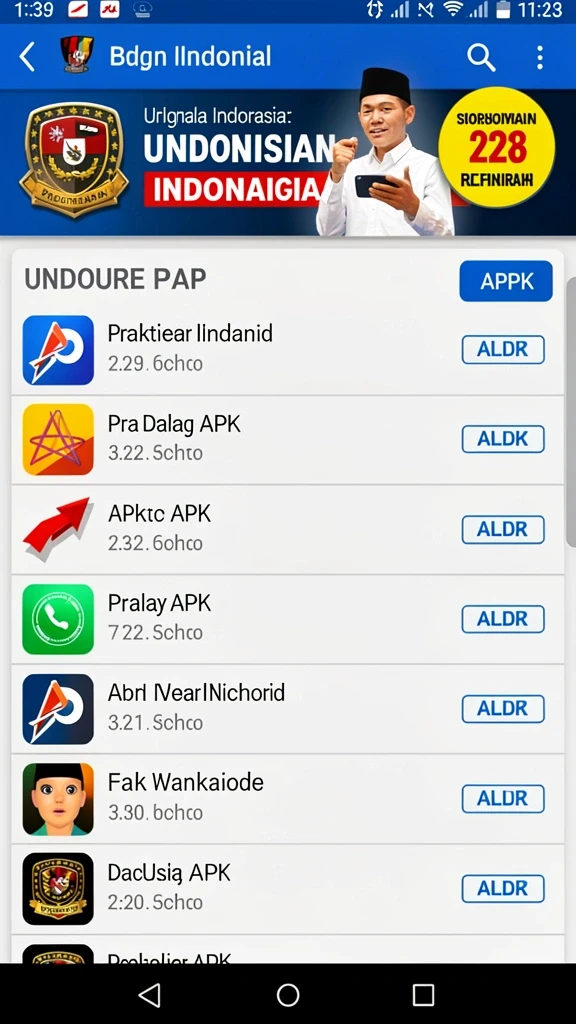This screenshot has height=1024, width=576.
Task: Tap ALDK next to Pra Dalag APK
Action: [503, 439]
